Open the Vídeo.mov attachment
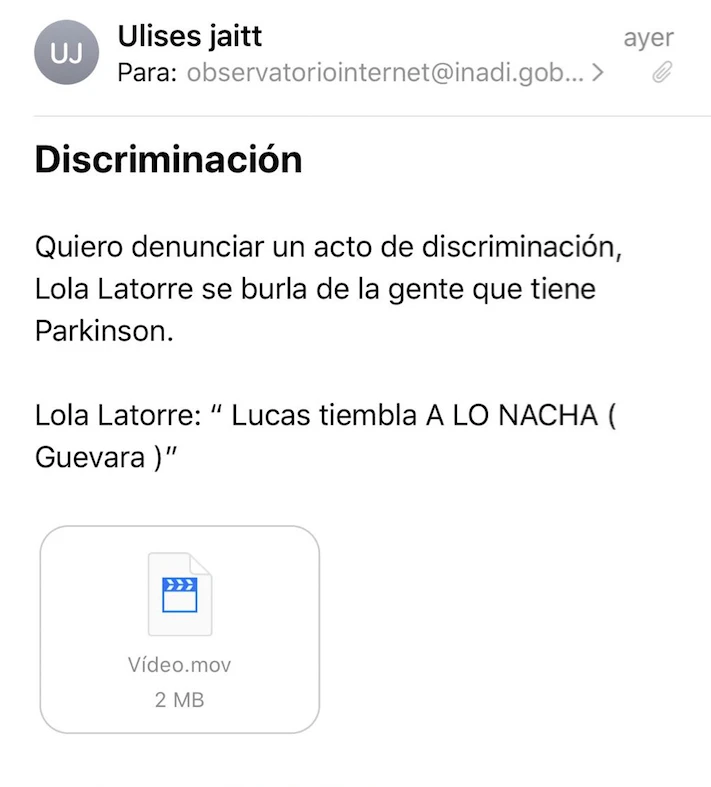711x787 pixels. (x=180, y=629)
